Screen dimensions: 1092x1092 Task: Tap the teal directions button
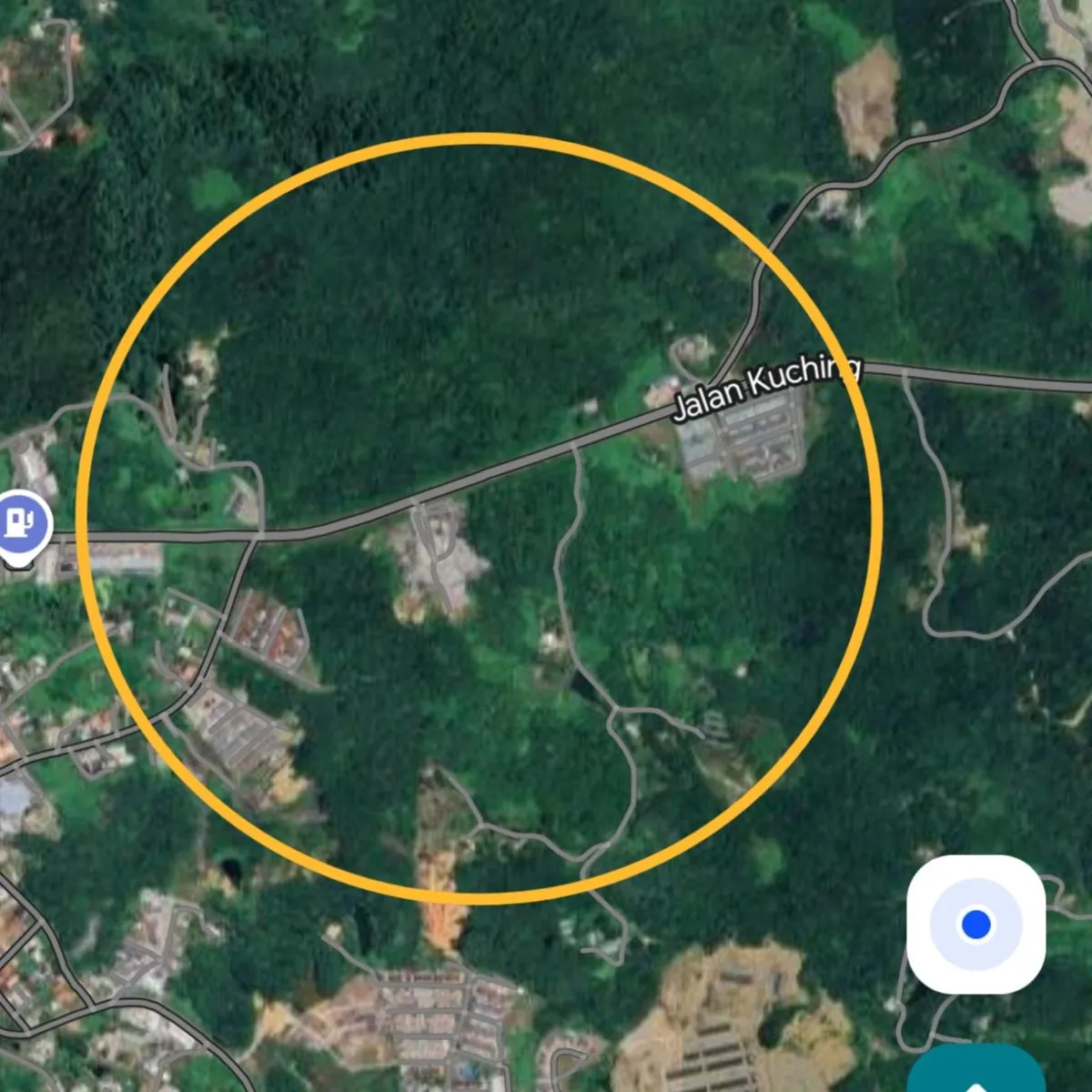976,1074
